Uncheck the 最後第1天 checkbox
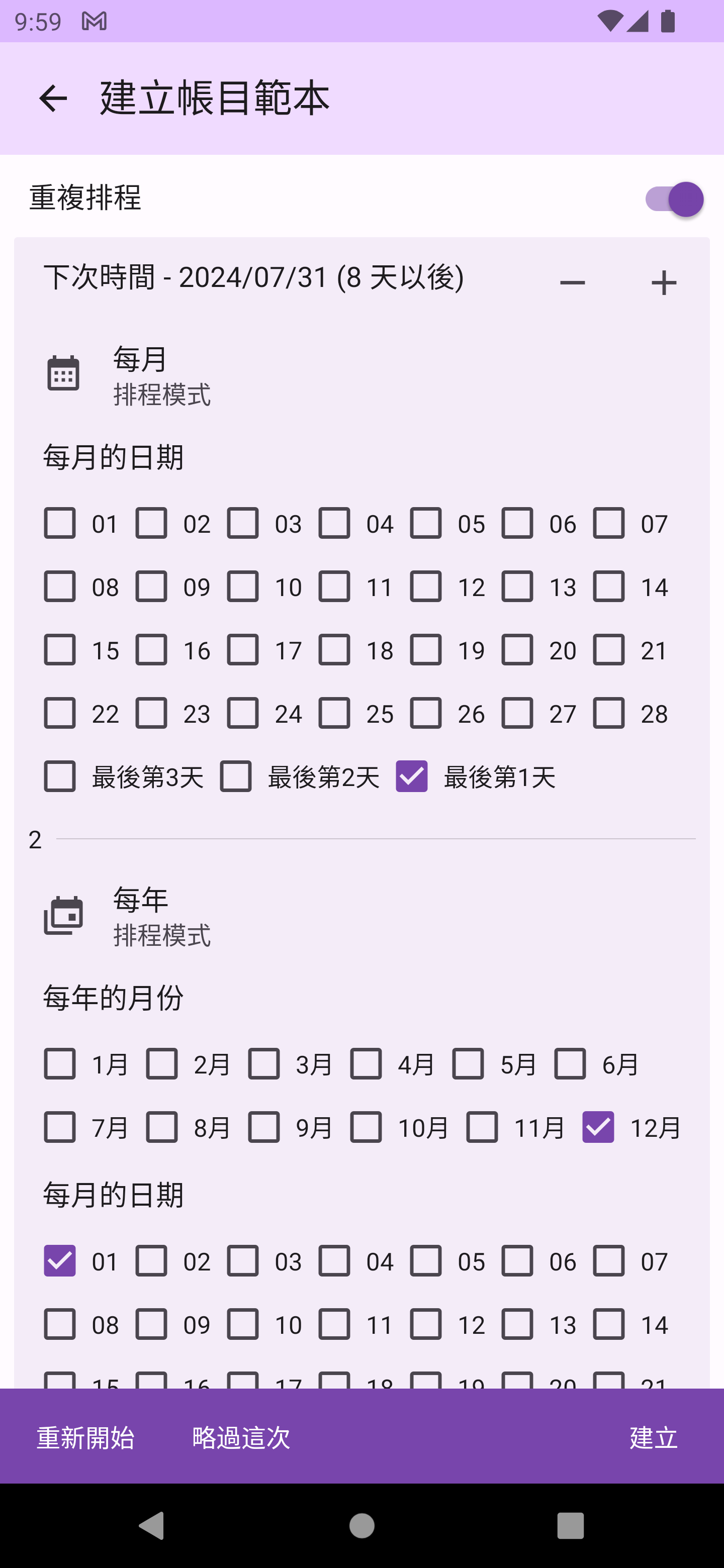 click(x=412, y=776)
